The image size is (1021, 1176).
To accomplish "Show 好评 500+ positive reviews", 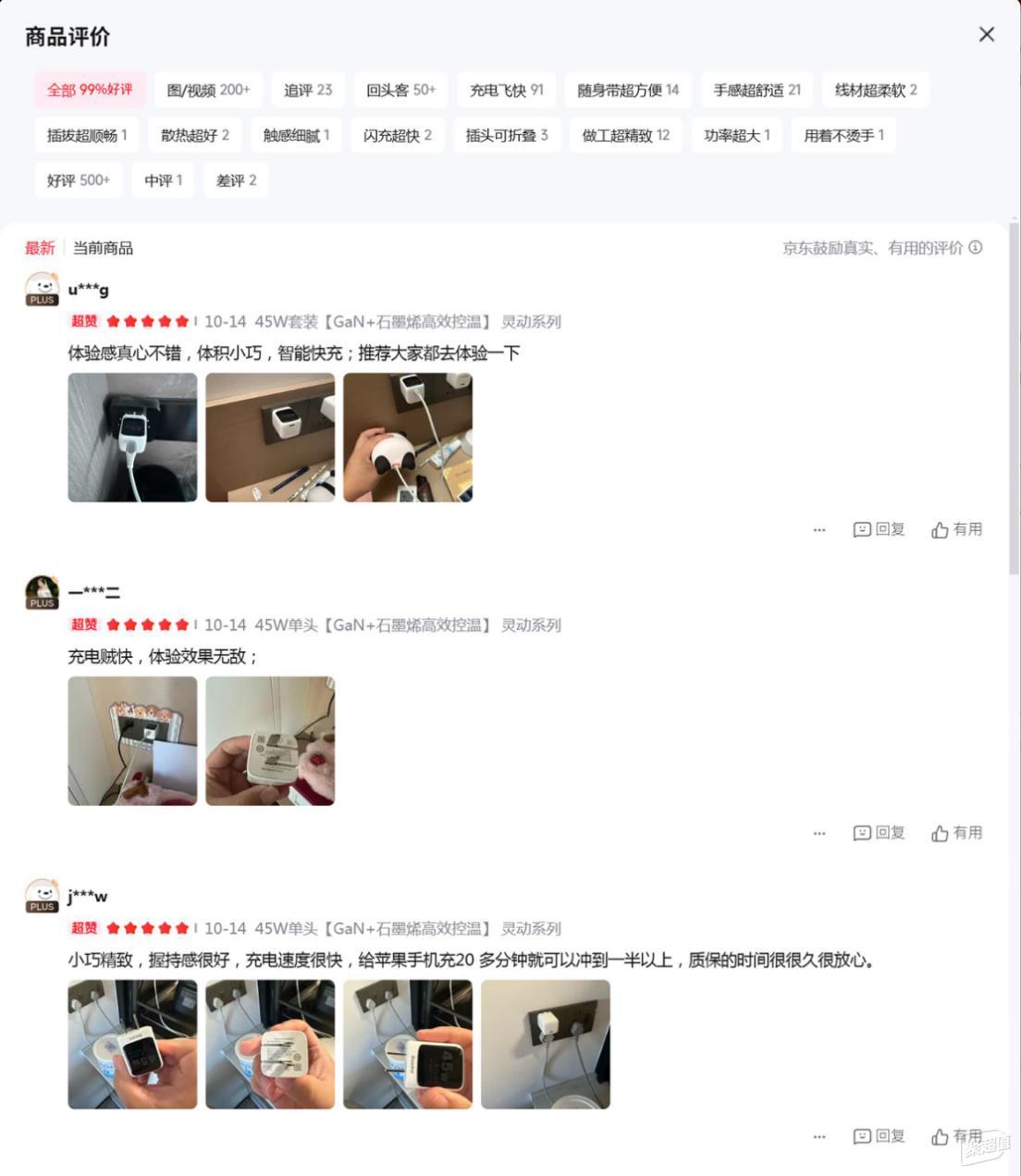I will 79,180.
